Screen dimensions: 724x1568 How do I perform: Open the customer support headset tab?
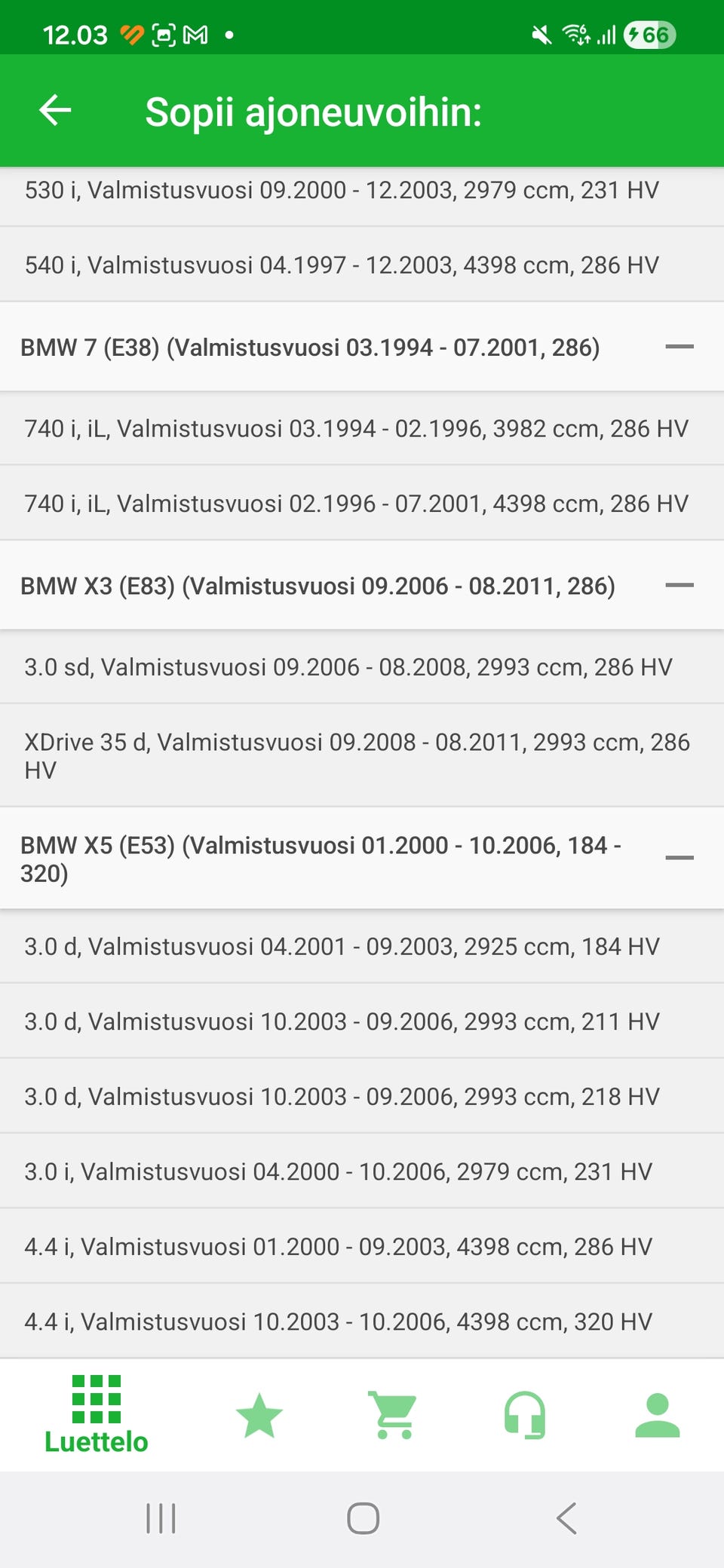[525, 1415]
